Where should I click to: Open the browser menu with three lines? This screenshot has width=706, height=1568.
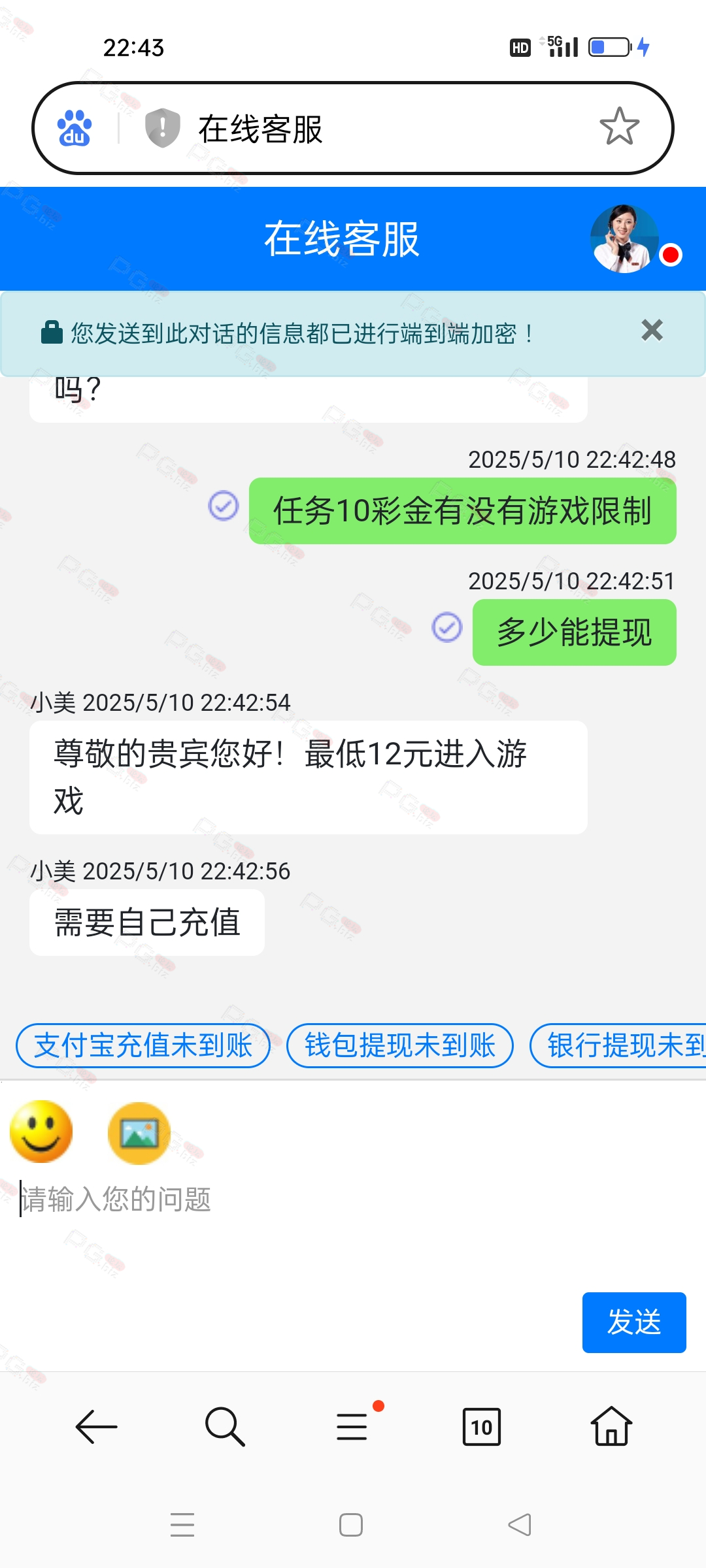(x=353, y=1427)
